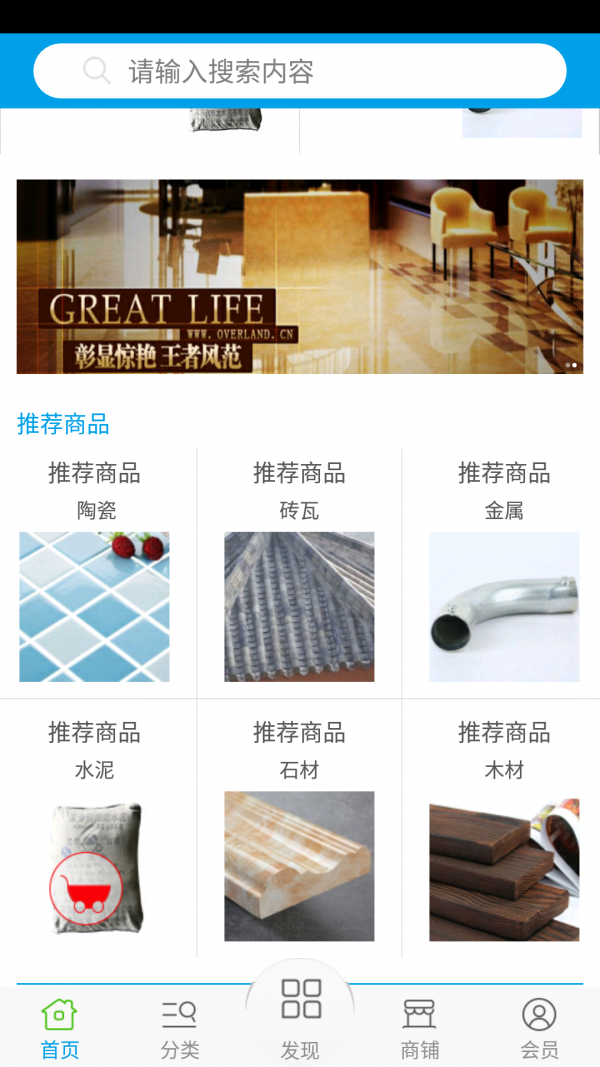
Task: Open the red shopping cart button
Action: [x=85, y=884]
